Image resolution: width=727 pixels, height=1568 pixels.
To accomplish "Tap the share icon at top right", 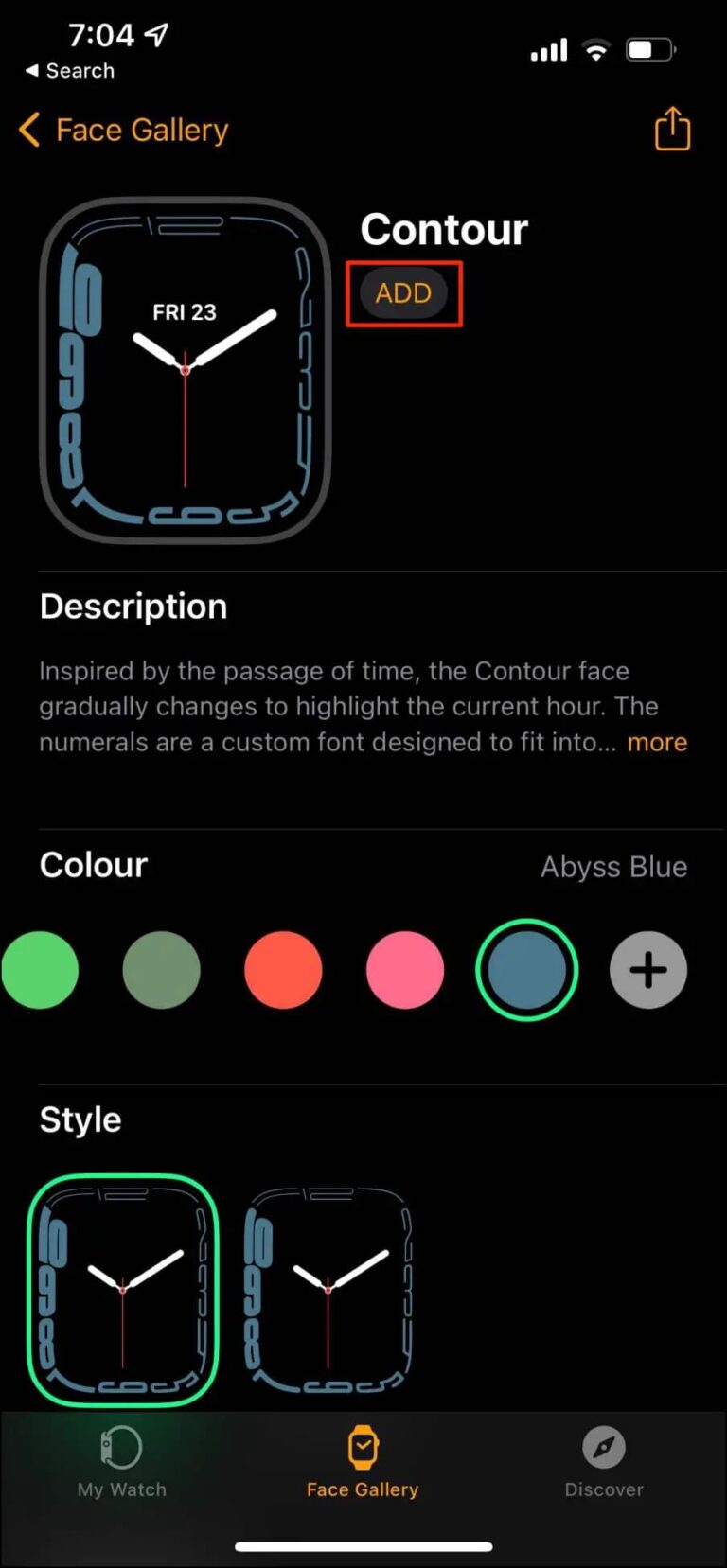I will (672, 129).
